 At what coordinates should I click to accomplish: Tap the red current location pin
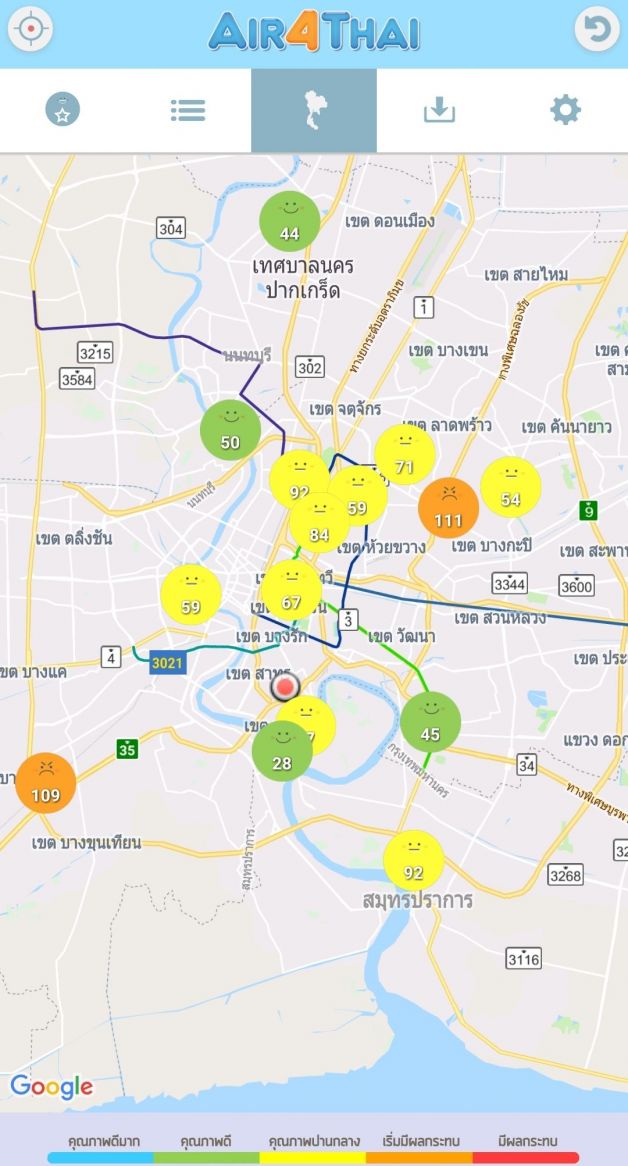[x=286, y=687]
